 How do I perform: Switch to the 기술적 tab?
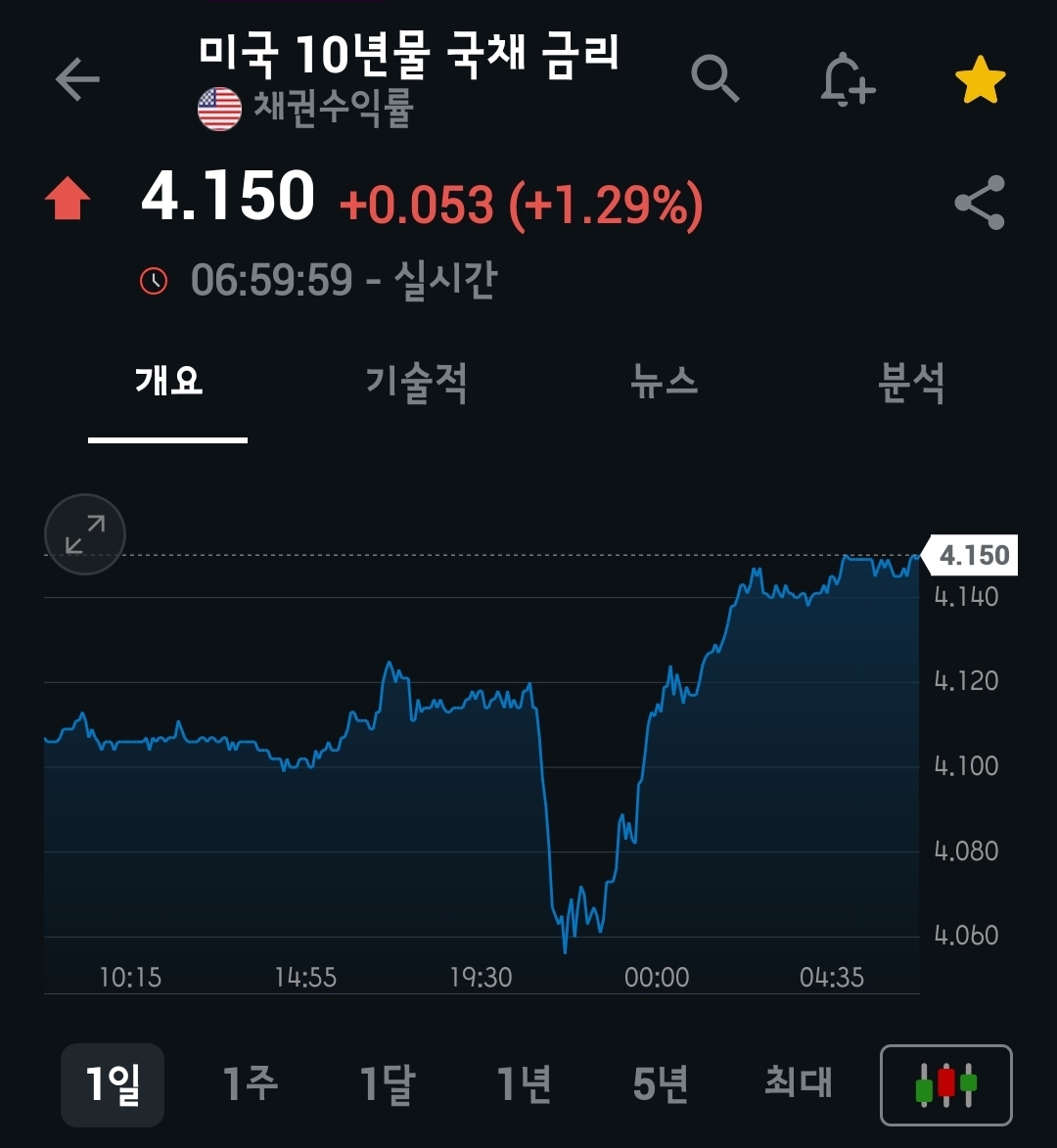click(x=416, y=381)
